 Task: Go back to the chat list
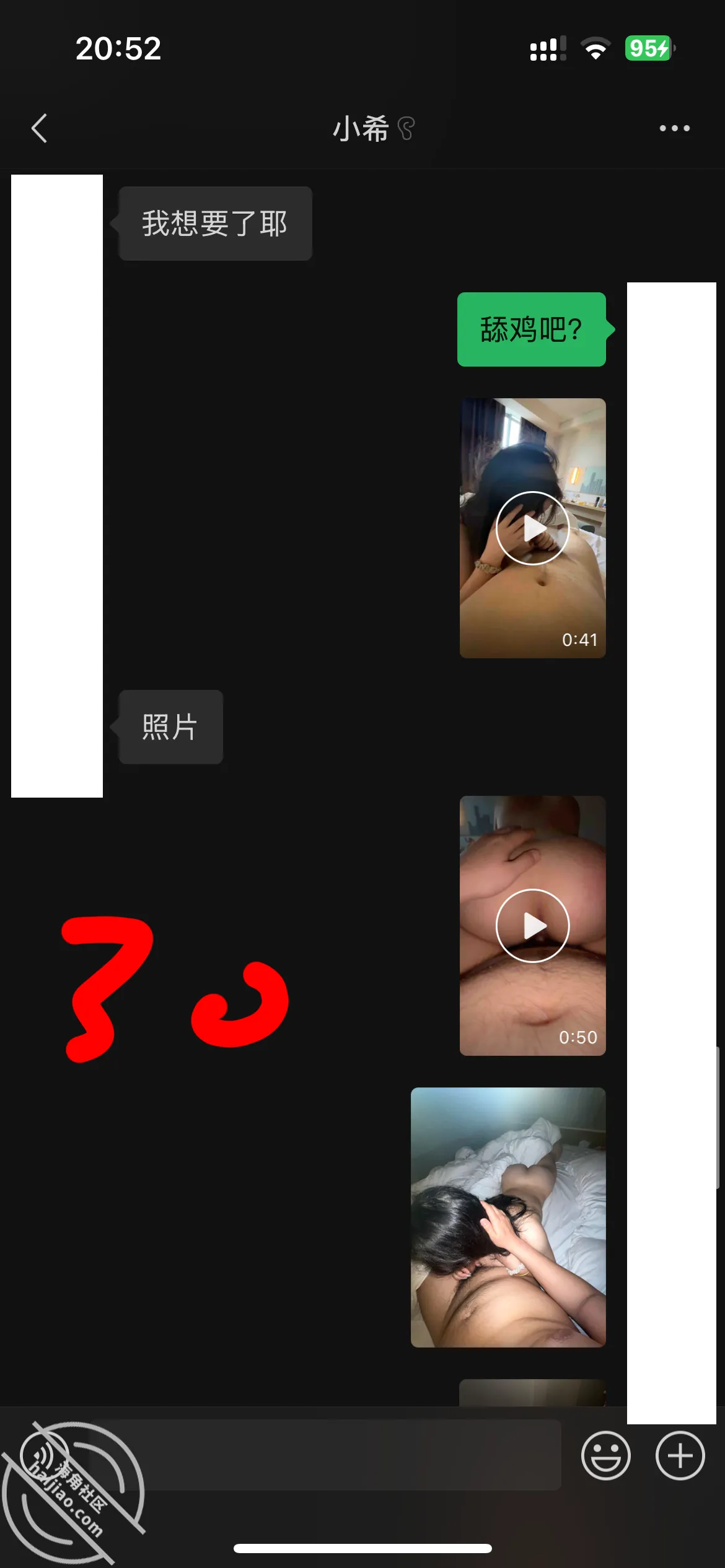(x=39, y=128)
